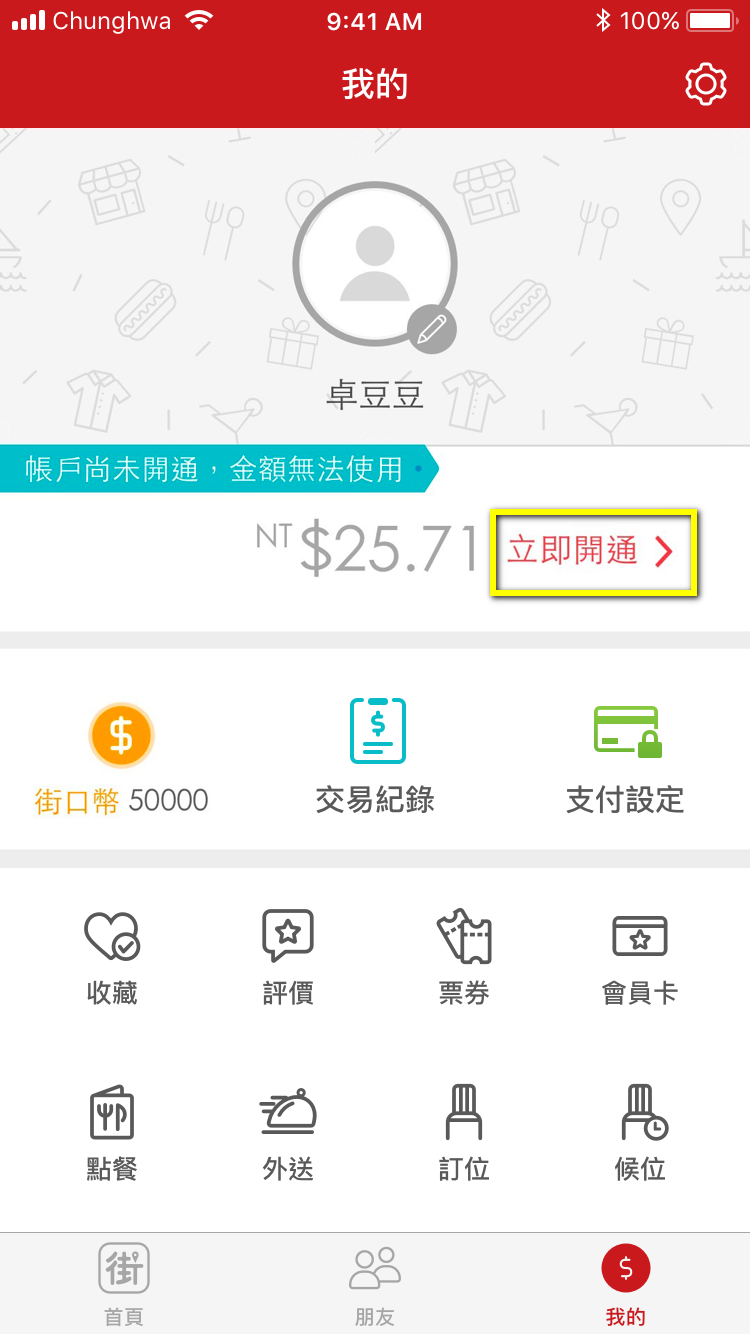Image resolution: width=750 pixels, height=1334 pixels.
Task: Edit the profile picture with pencil icon
Action: click(432, 329)
